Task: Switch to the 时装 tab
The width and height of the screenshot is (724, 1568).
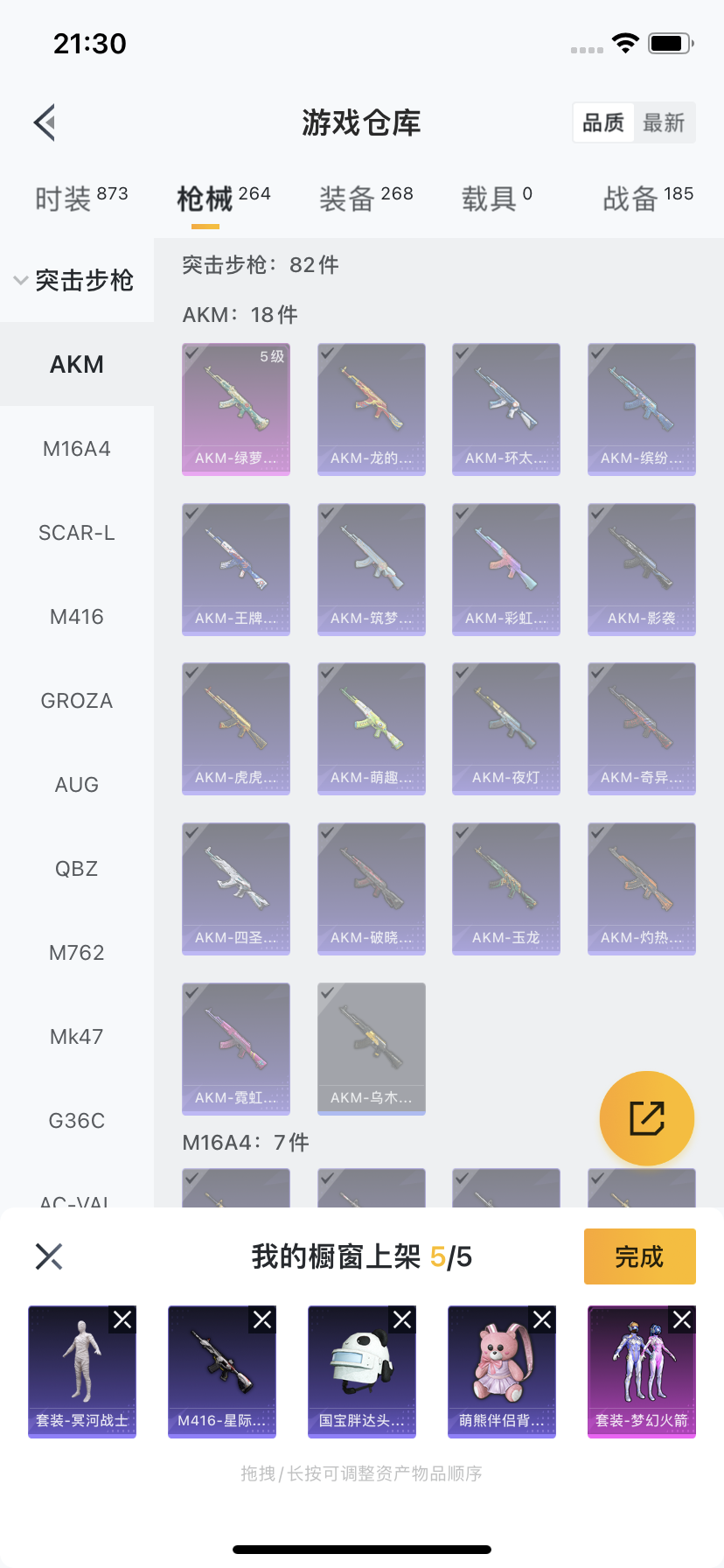Action: tap(80, 199)
